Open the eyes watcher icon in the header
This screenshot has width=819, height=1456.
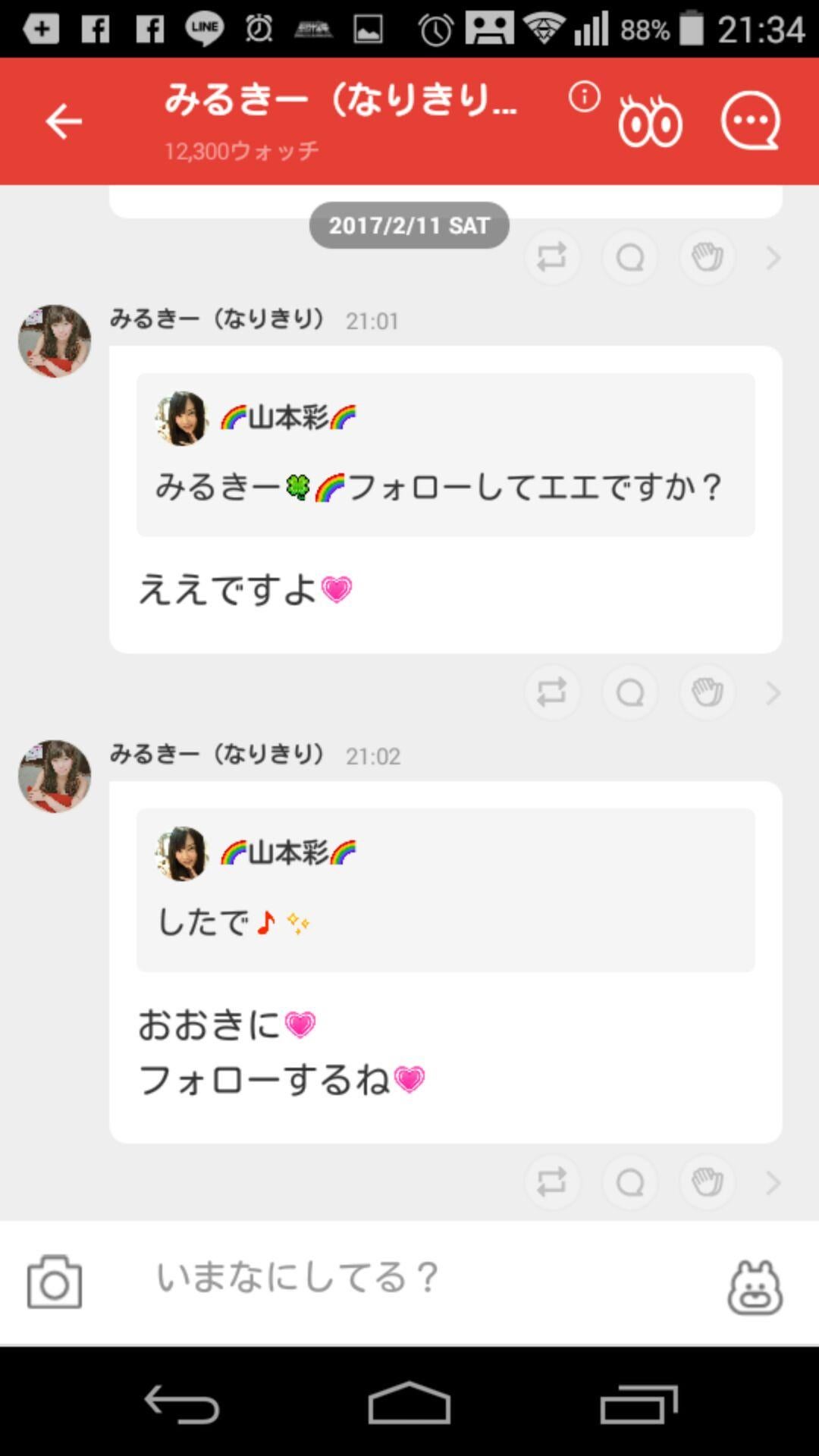651,121
